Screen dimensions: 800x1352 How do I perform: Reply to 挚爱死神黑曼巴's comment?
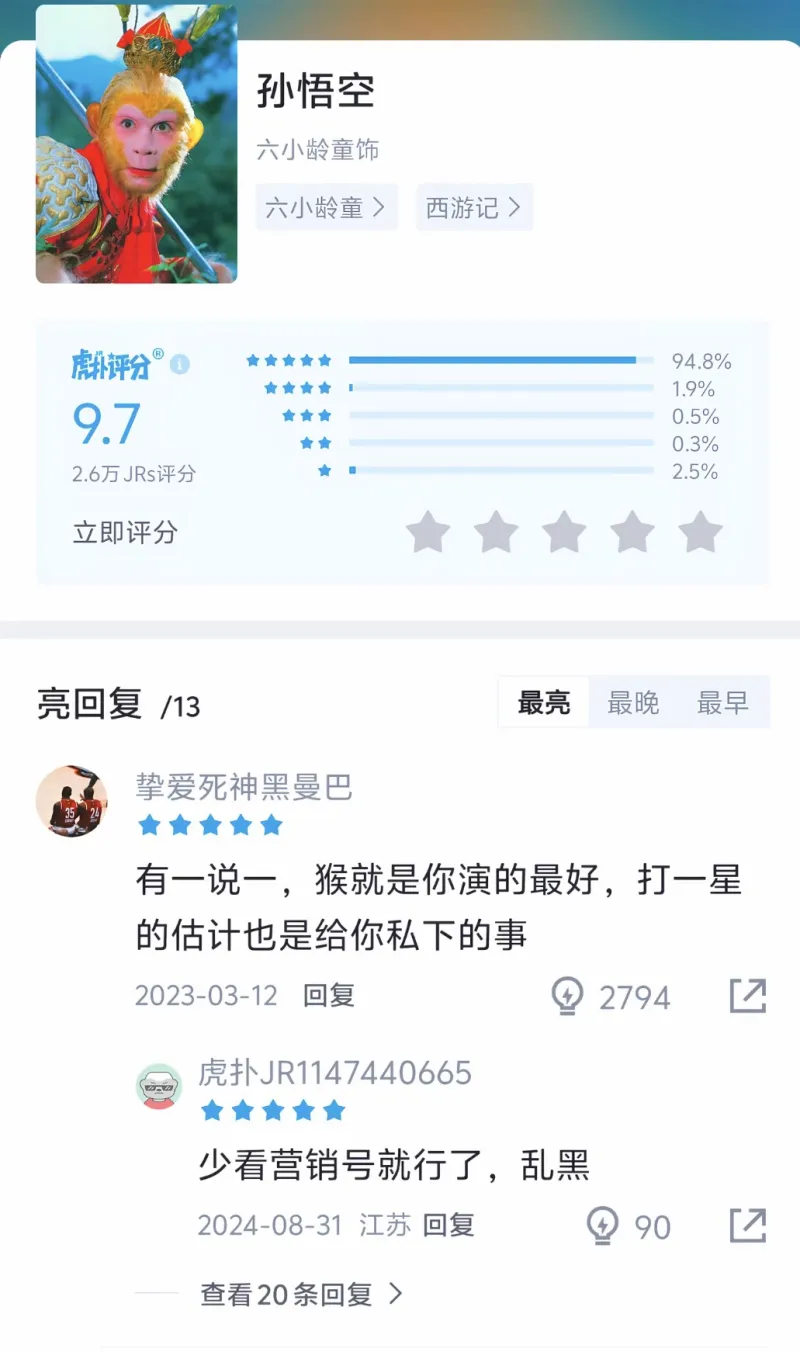coord(329,996)
